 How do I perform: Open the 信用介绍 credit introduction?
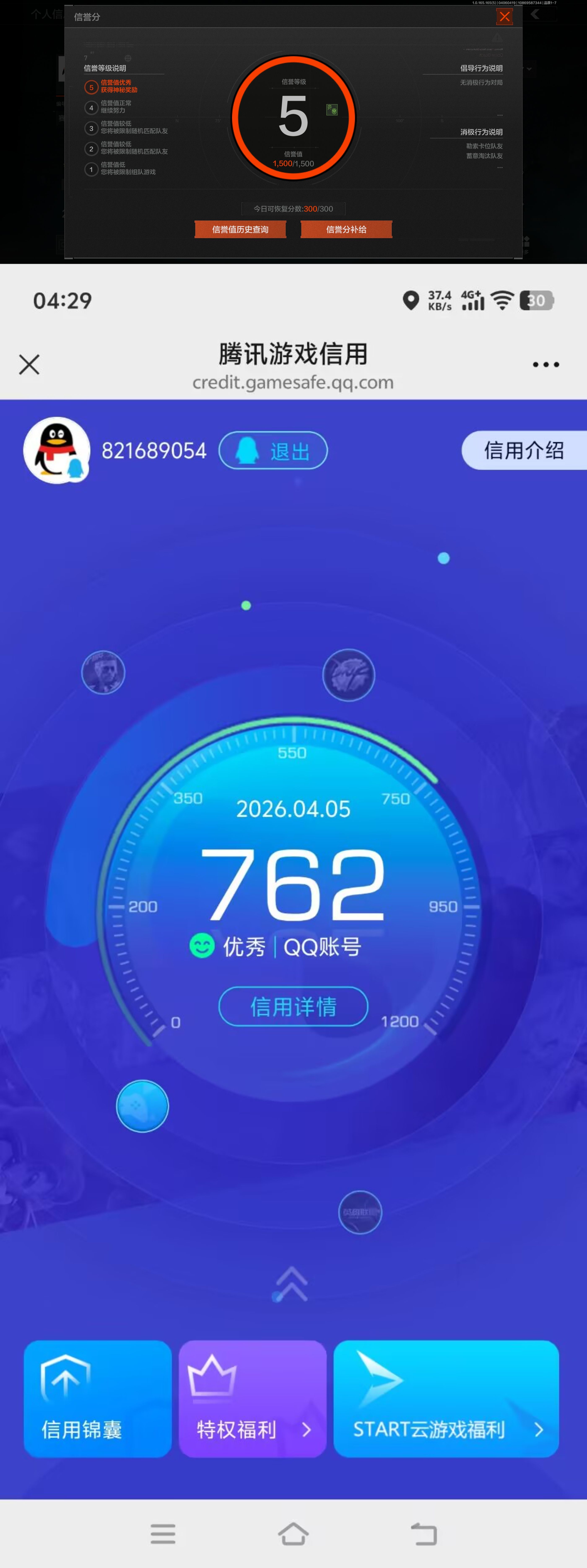click(524, 450)
